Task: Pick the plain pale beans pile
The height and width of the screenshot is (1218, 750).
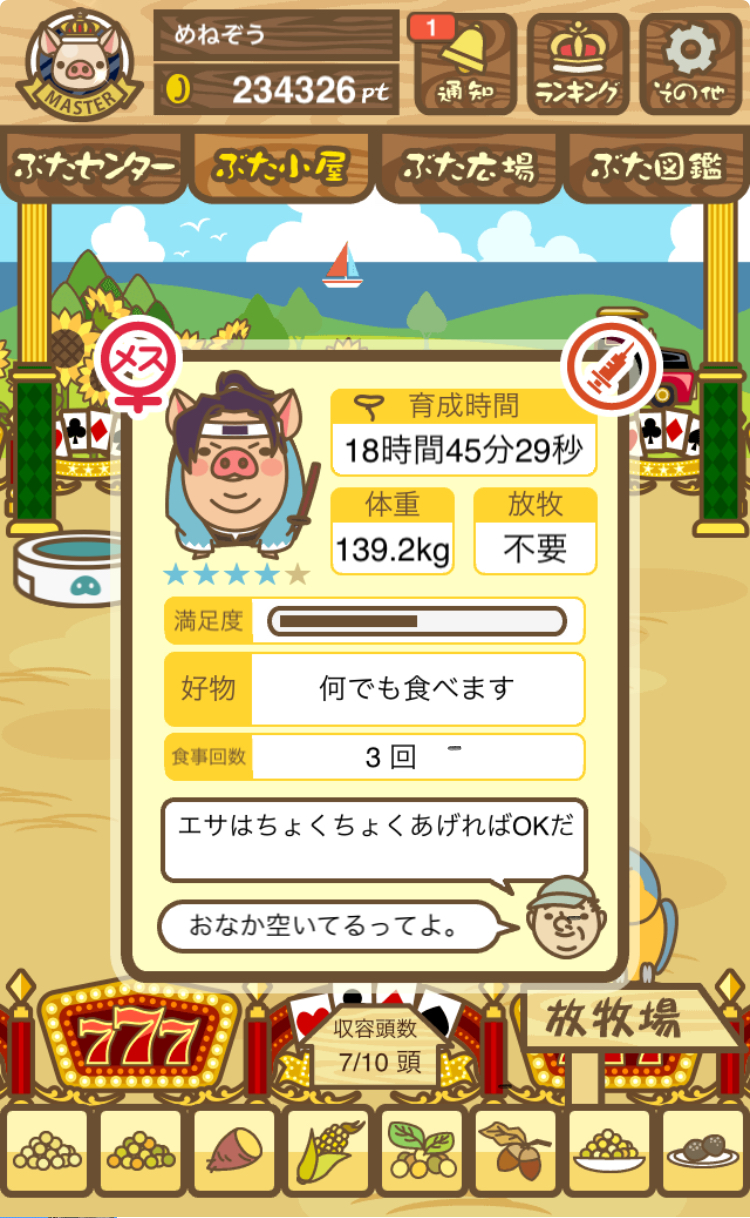Action: coord(48,1151)
